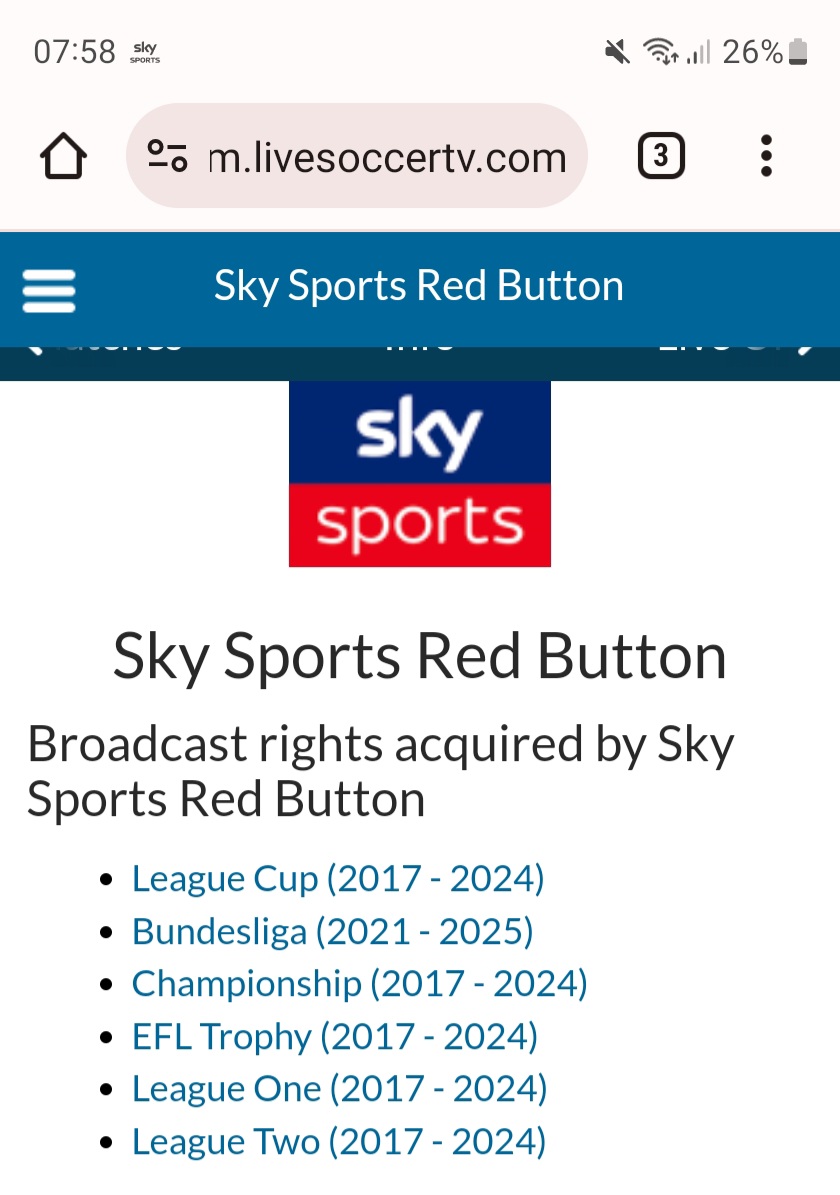Open League One (2017 - 2024) link

[x=339, y=1089]
